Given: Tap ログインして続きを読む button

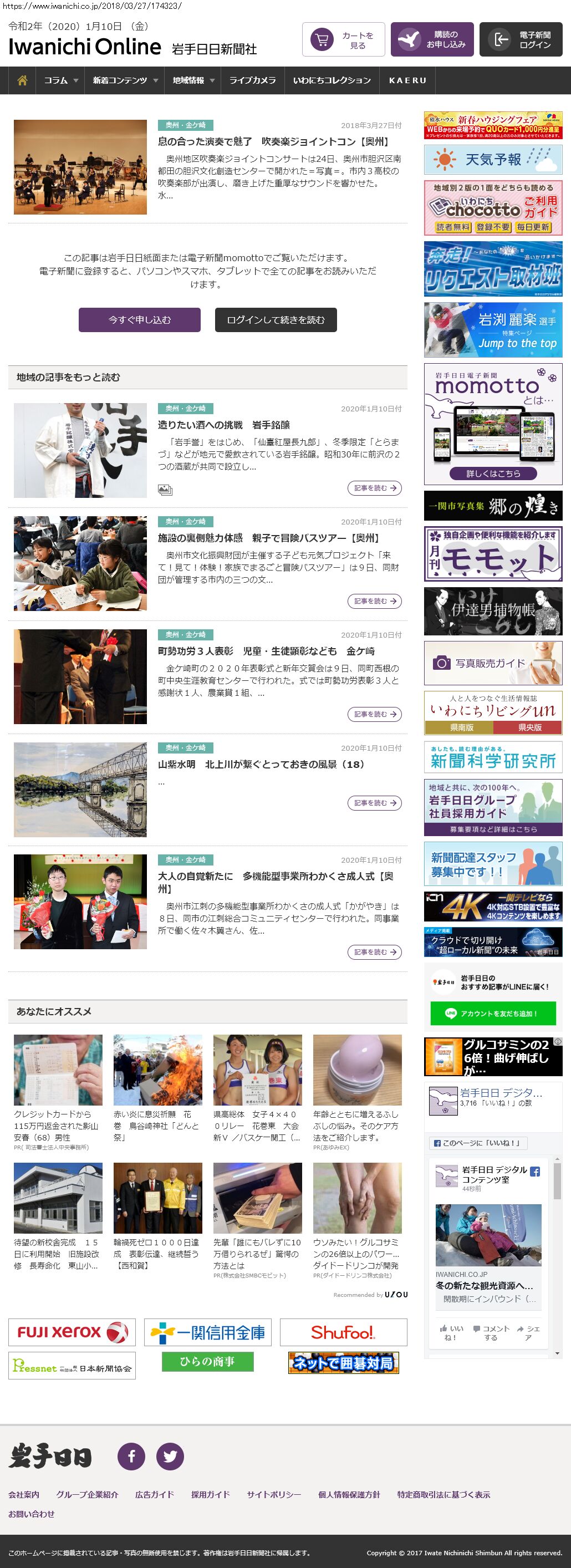Looking at the screenshot, I should coord(276,320).
